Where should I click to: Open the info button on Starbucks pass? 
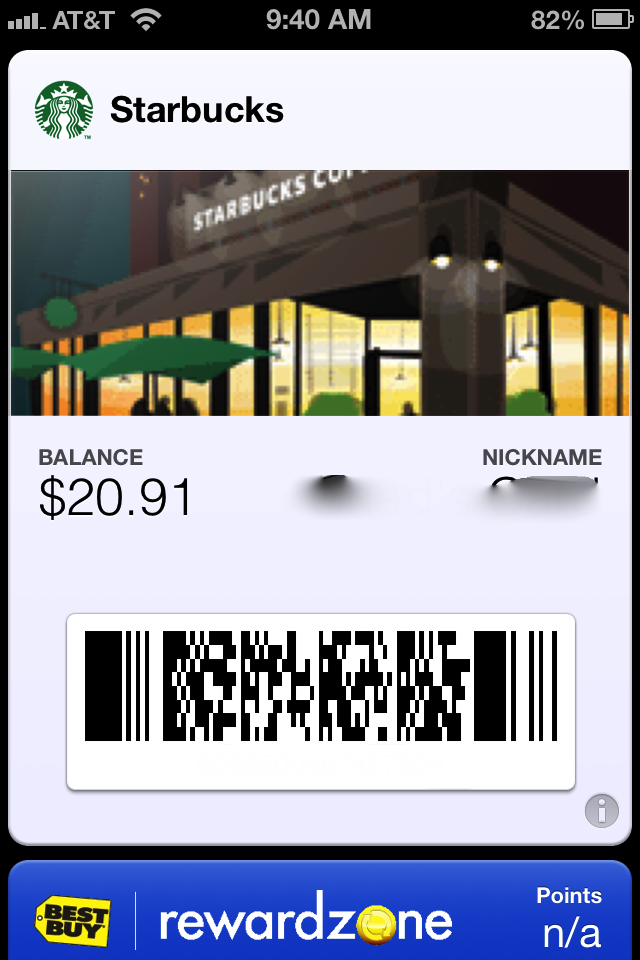[601, 810]
